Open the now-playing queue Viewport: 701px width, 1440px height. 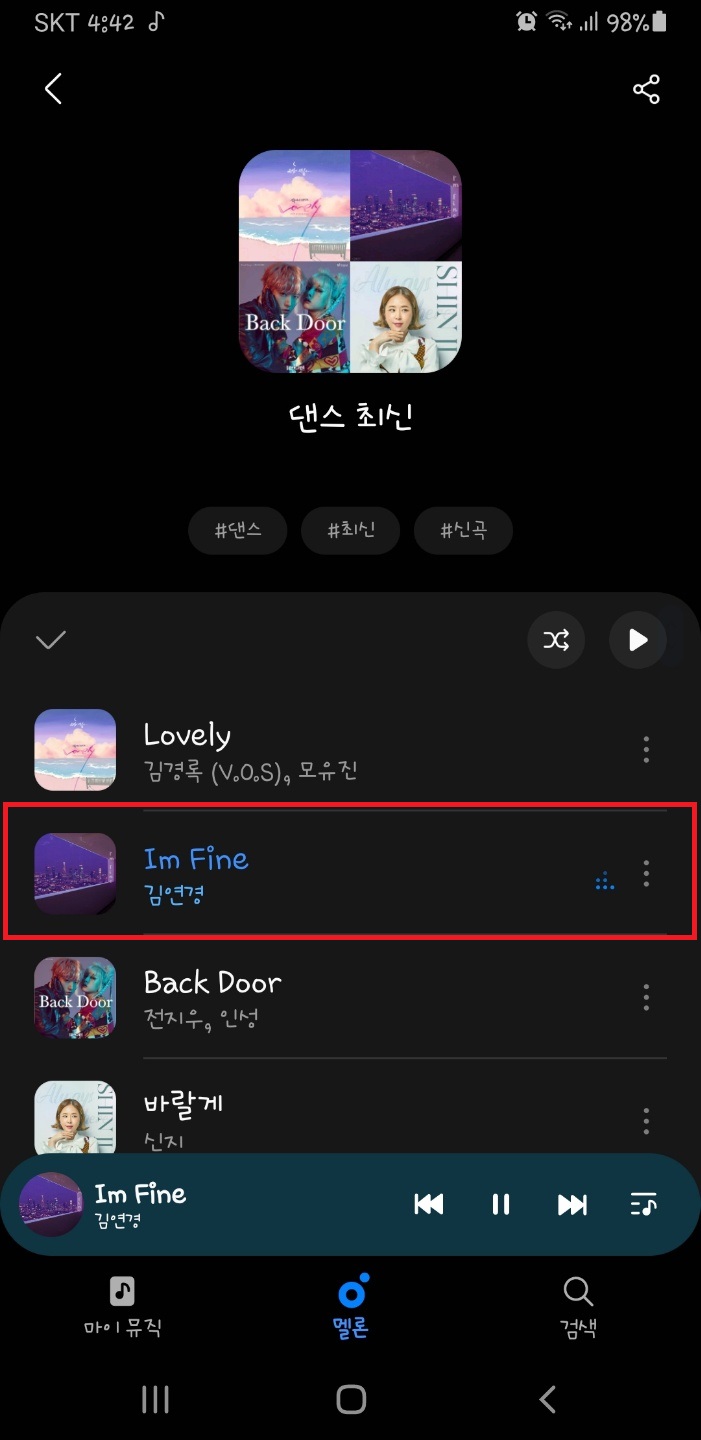(x=643, y=1204)
